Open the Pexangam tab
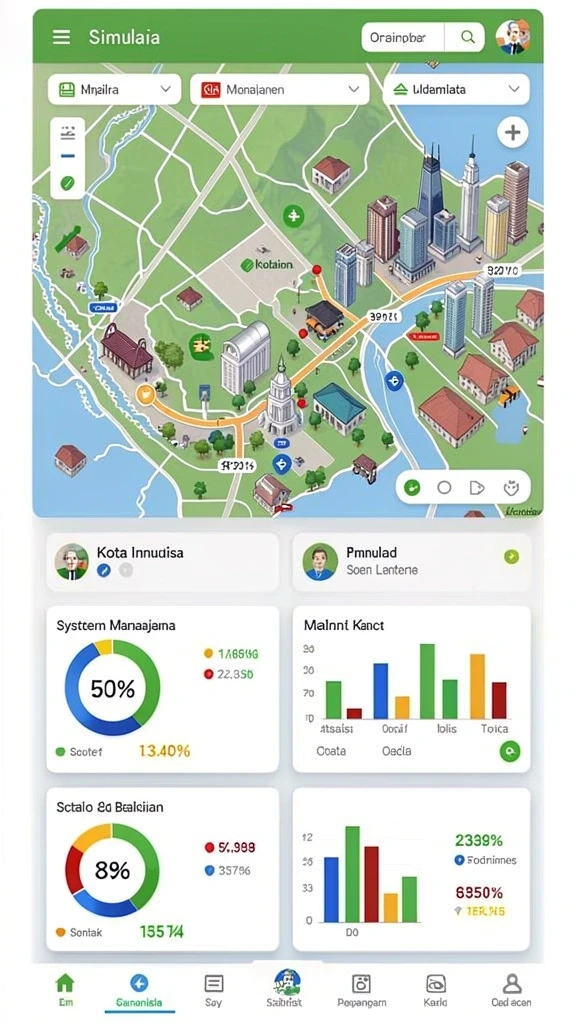Viewport: 576px width, 1024px height. pos(361,989)
